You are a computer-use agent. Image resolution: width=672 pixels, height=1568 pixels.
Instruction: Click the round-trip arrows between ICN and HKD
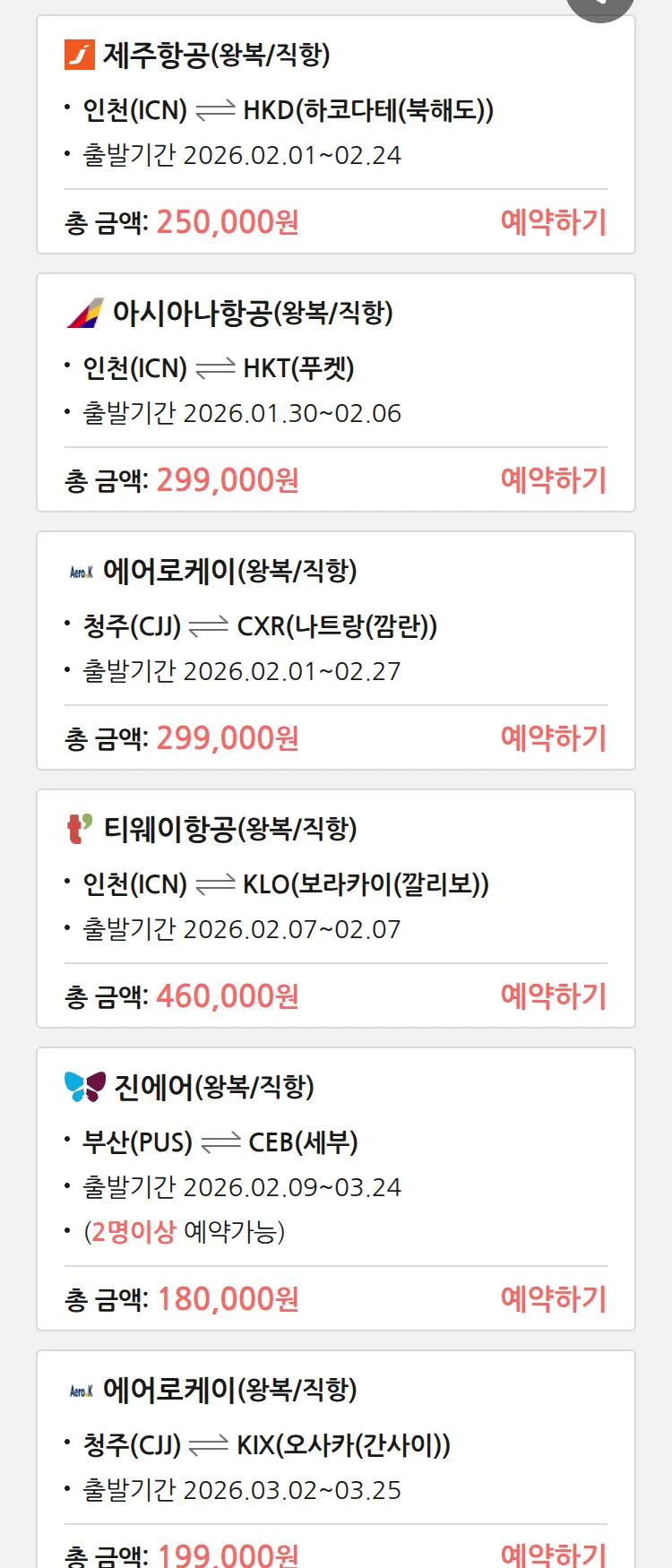[x=218, y=109]
